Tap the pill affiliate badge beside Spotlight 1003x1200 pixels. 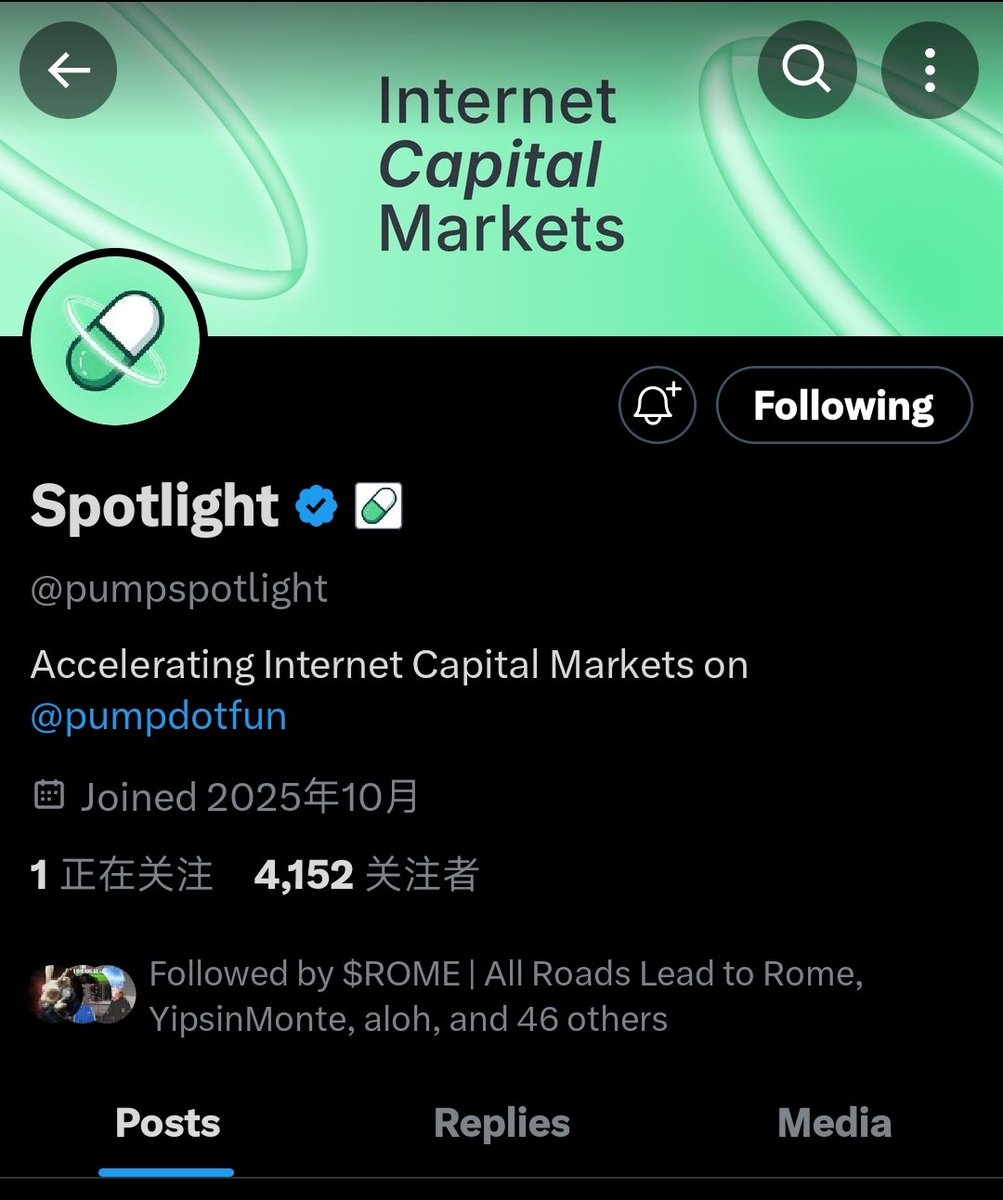[379, 506]
